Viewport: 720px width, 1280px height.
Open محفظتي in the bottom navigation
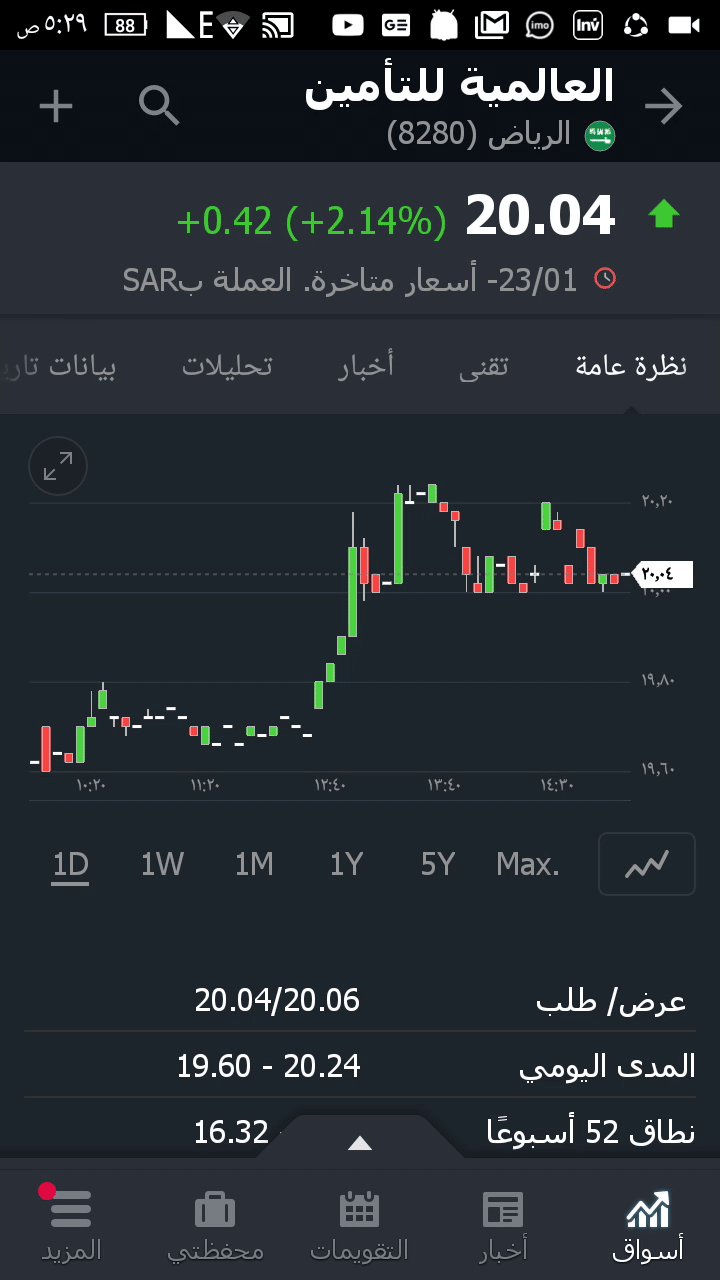(215, 1224)
